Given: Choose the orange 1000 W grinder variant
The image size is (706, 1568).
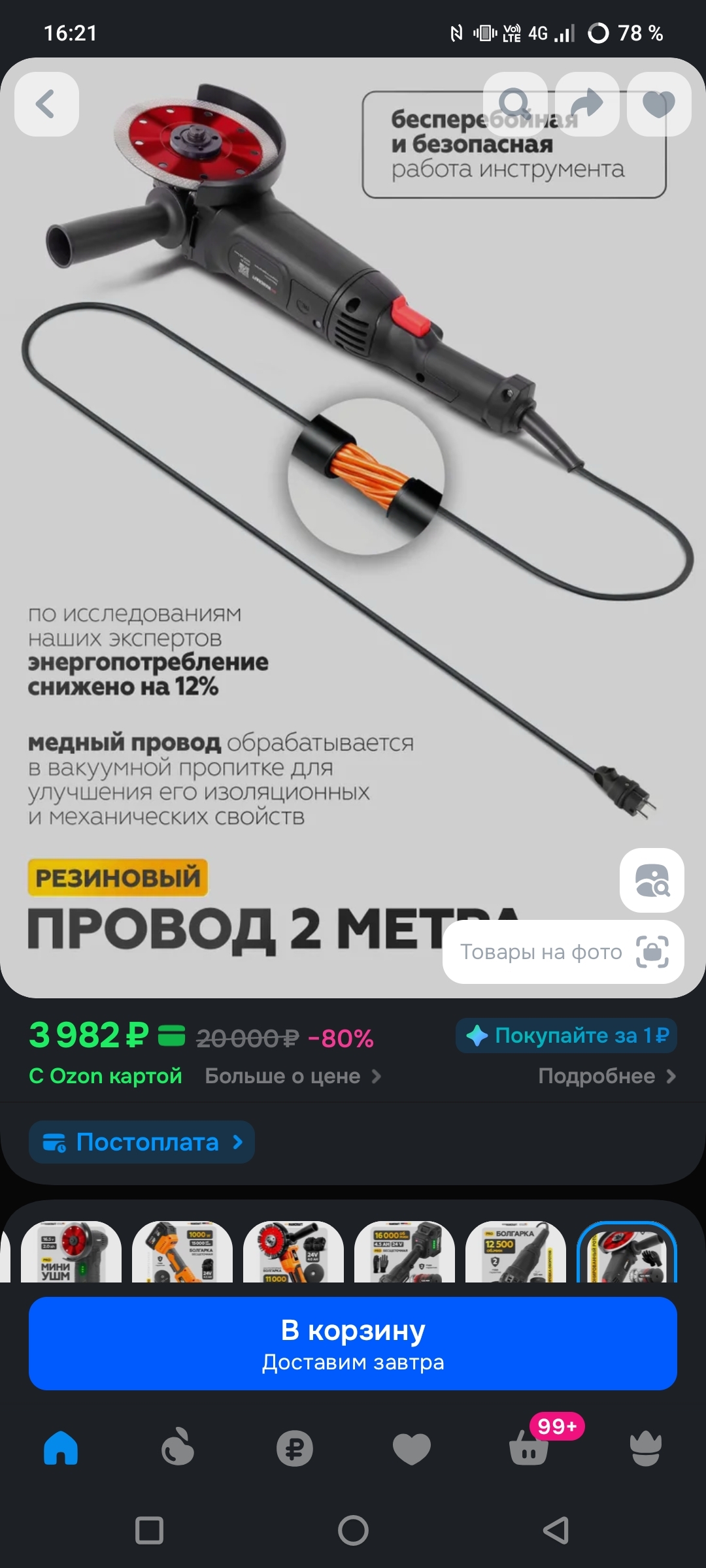Looking at the screenshot, I should [182, 1252].
